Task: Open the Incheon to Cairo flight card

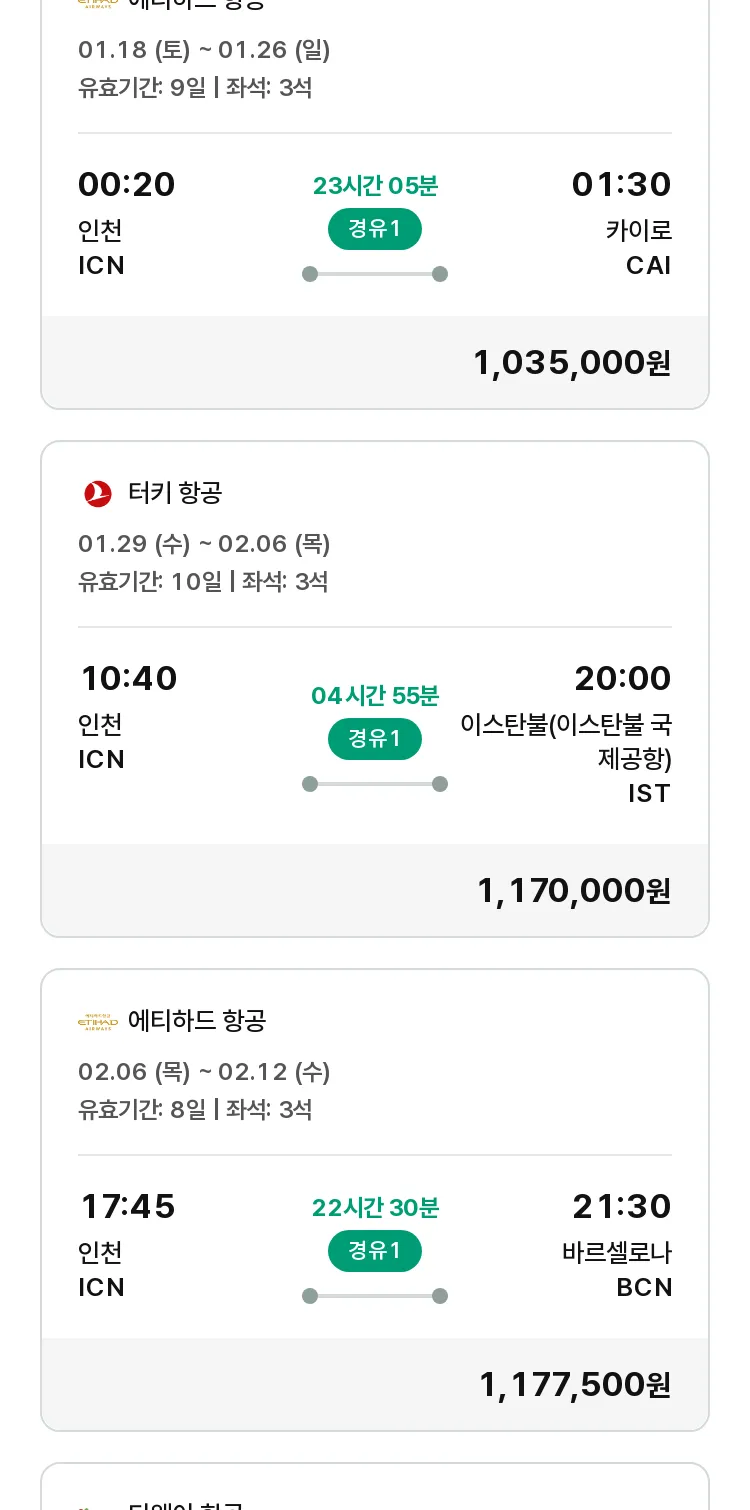Action: click(375, 200)
